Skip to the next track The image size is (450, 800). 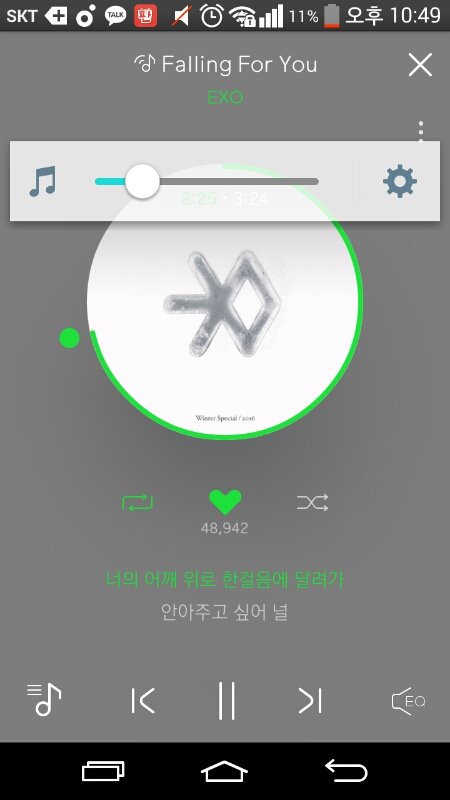coord(310,700)
